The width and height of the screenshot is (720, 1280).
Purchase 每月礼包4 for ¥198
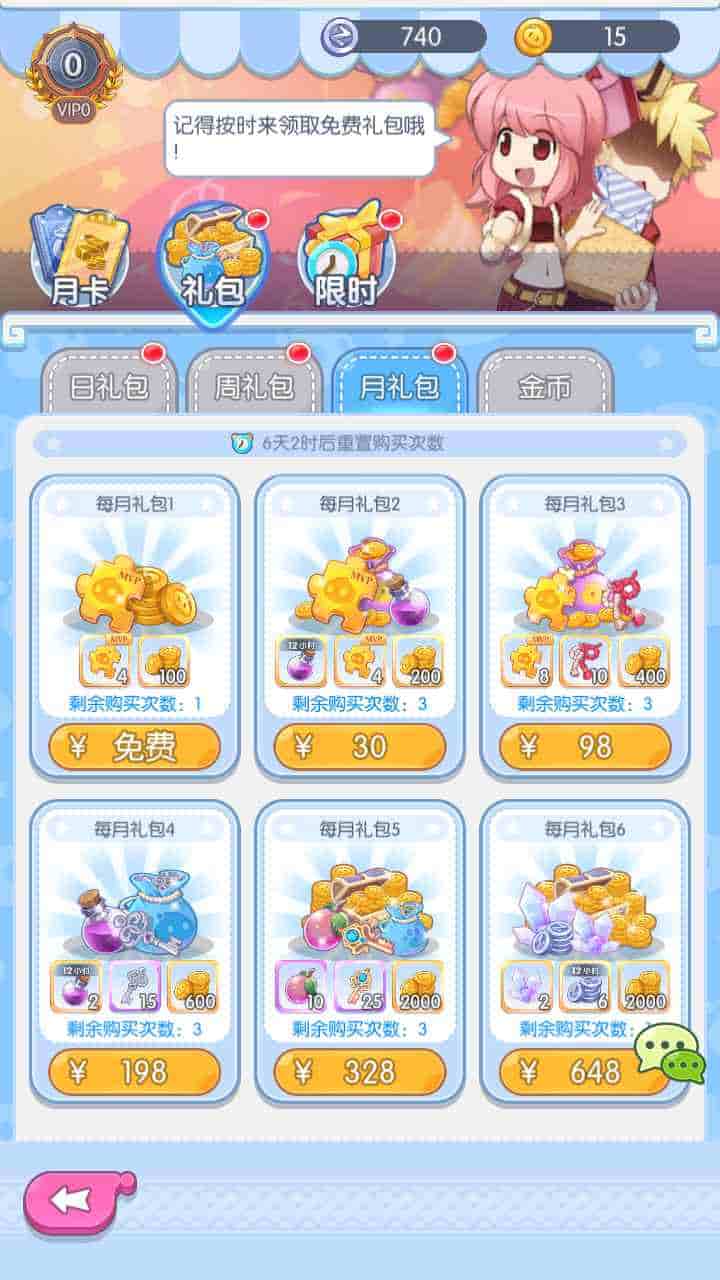(134, 1072)
